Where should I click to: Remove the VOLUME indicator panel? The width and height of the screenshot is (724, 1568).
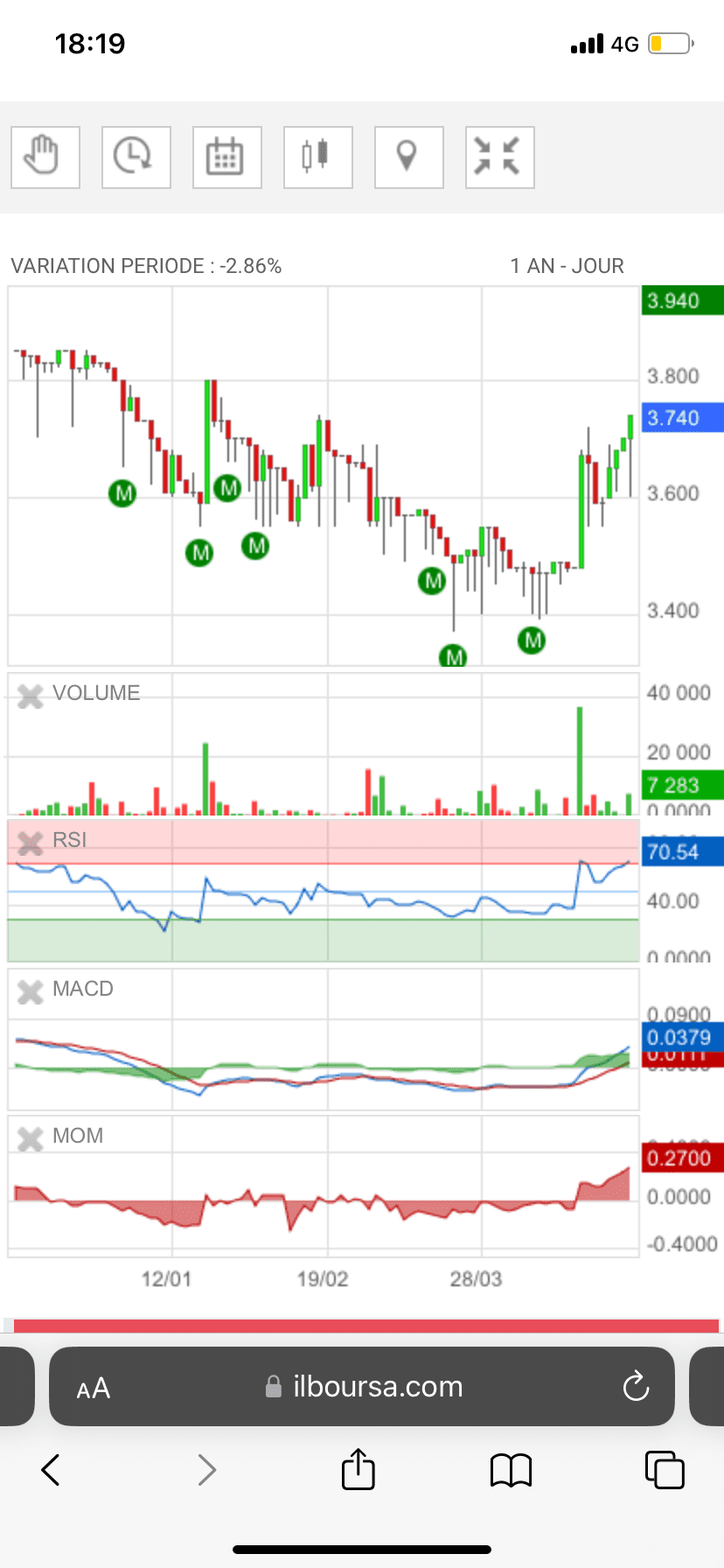[31, 696]
